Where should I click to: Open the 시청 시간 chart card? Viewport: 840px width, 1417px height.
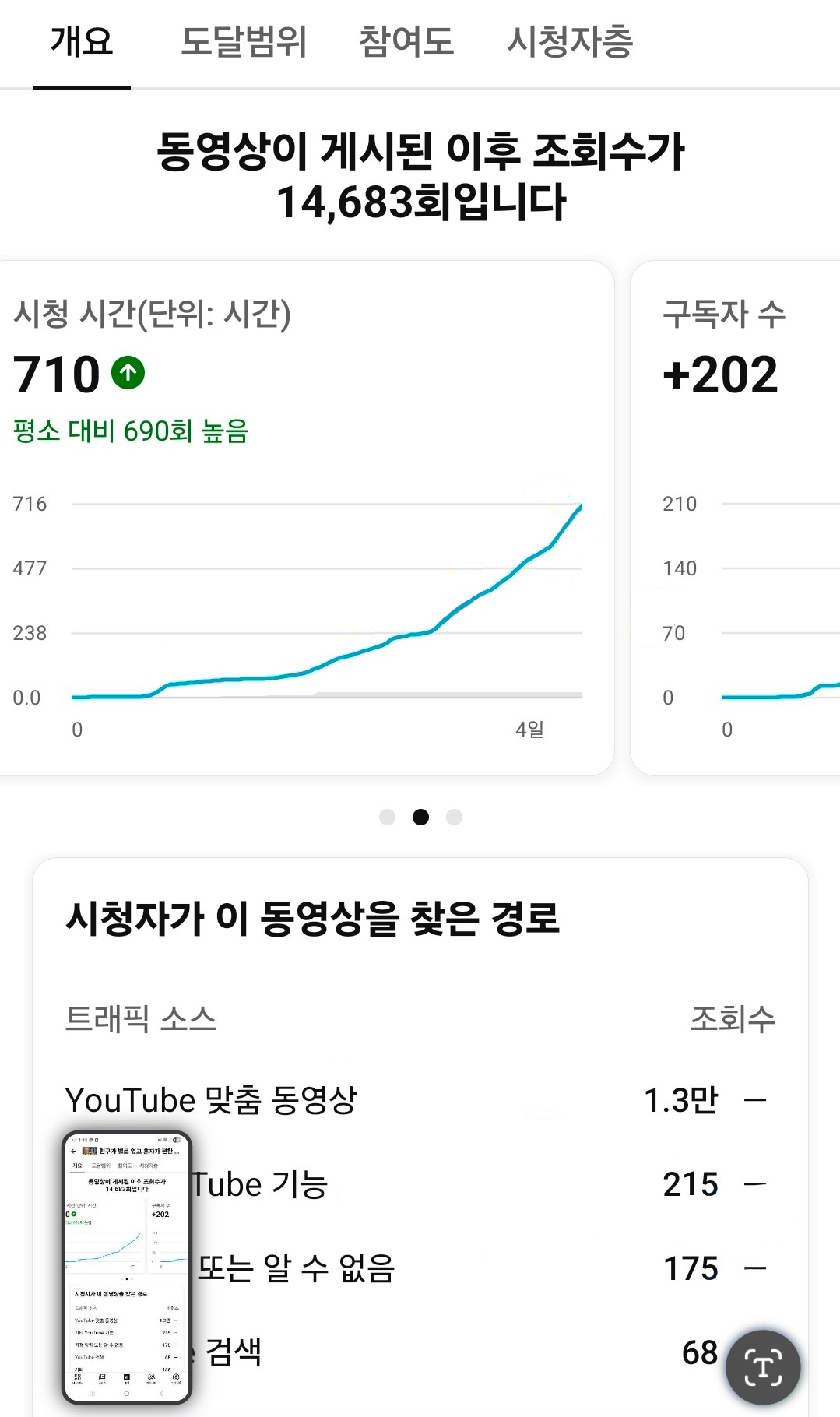(x=307, y=517)
